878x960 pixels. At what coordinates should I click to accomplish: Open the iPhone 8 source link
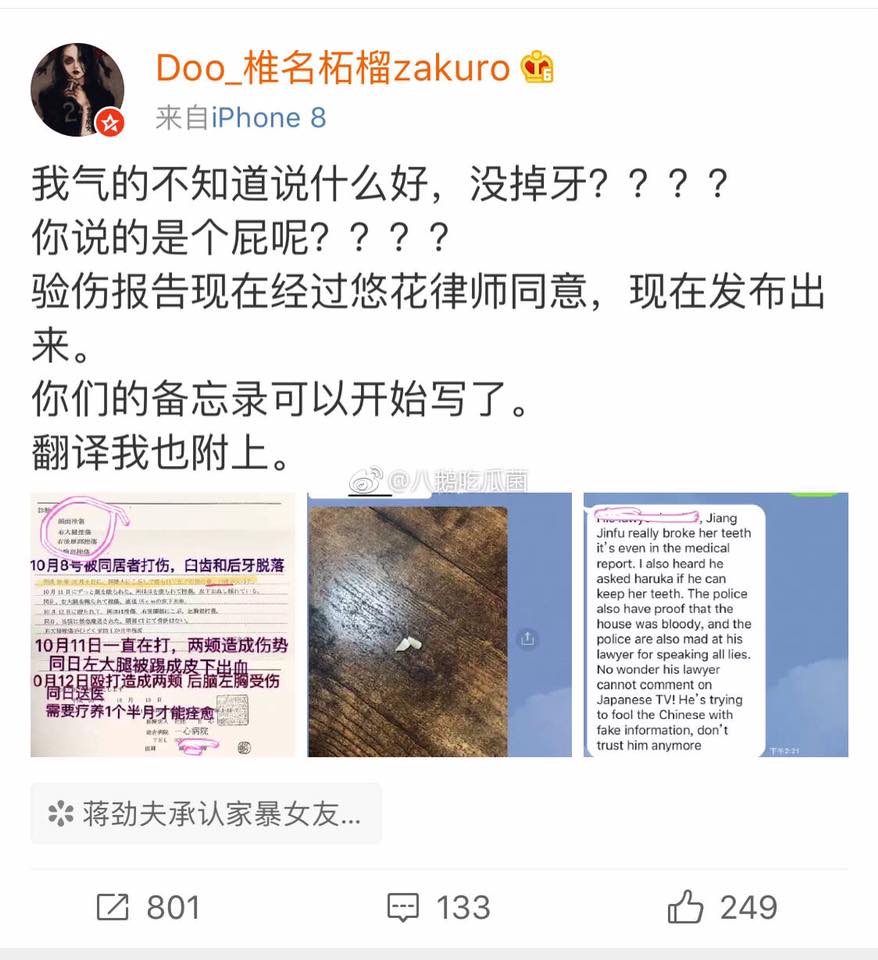click(268, 118)
